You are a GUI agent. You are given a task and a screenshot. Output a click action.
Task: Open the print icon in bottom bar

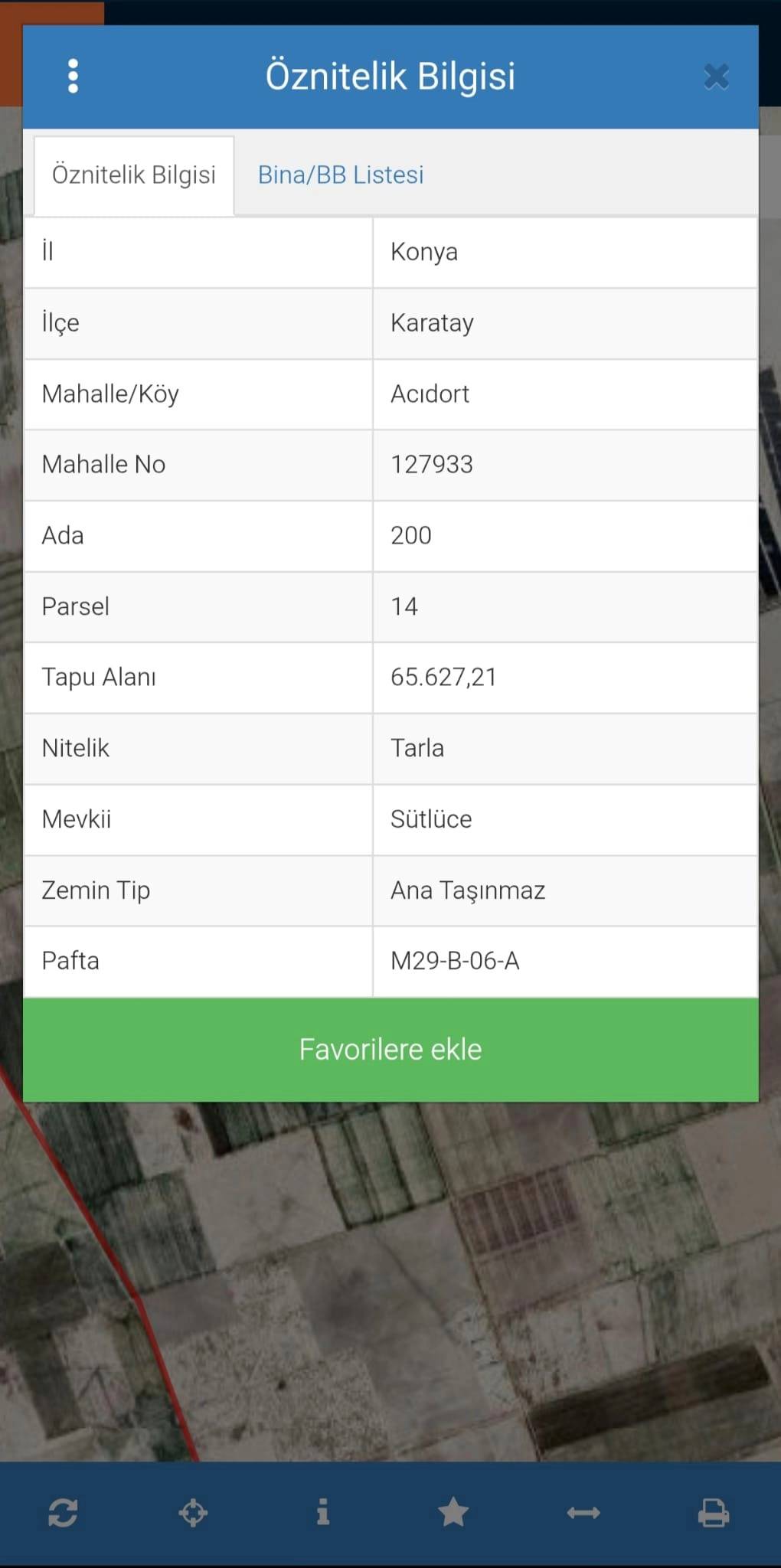(714, 1512)
